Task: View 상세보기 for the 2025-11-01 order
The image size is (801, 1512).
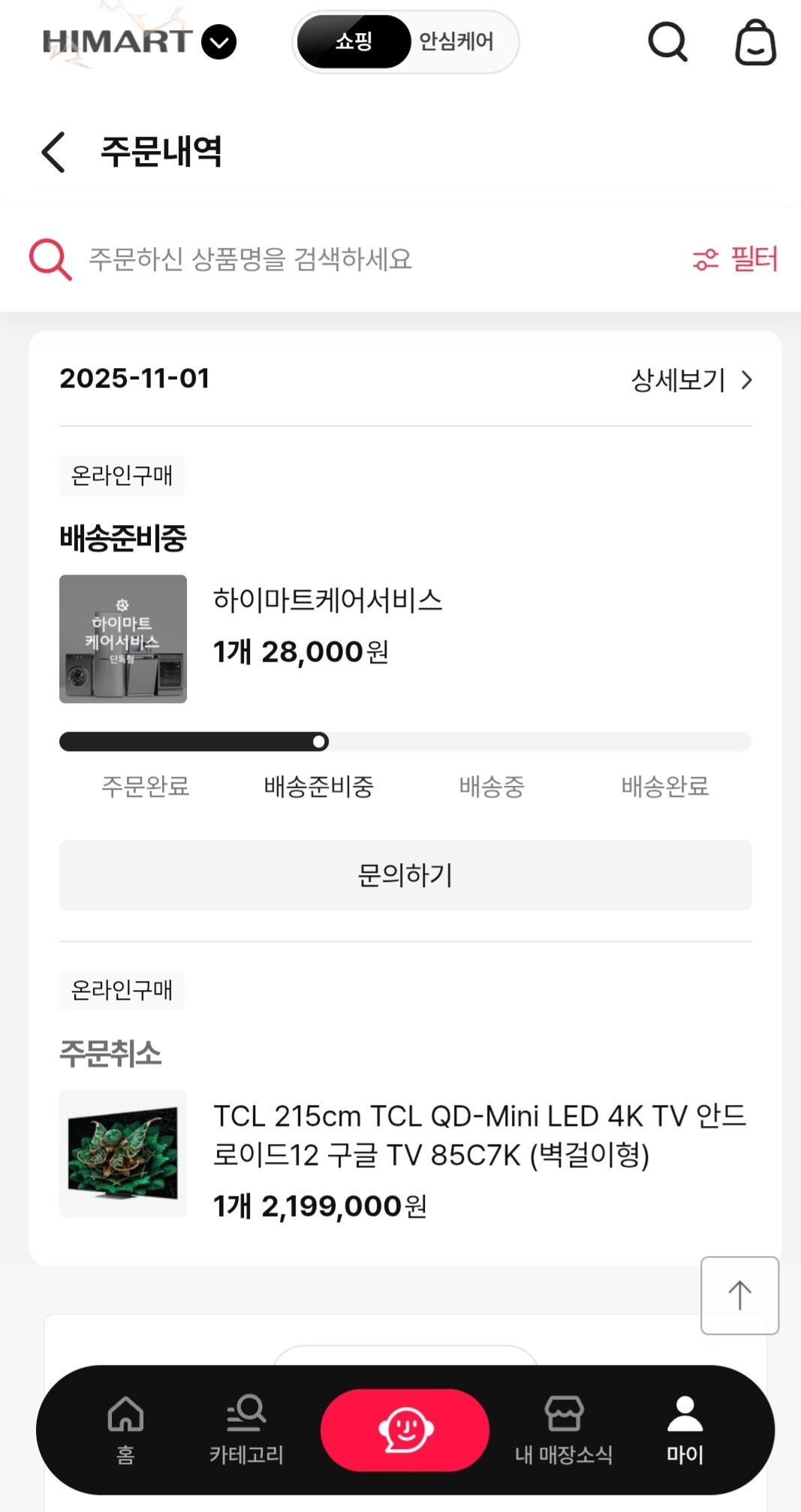Action: tap(691, 380)
